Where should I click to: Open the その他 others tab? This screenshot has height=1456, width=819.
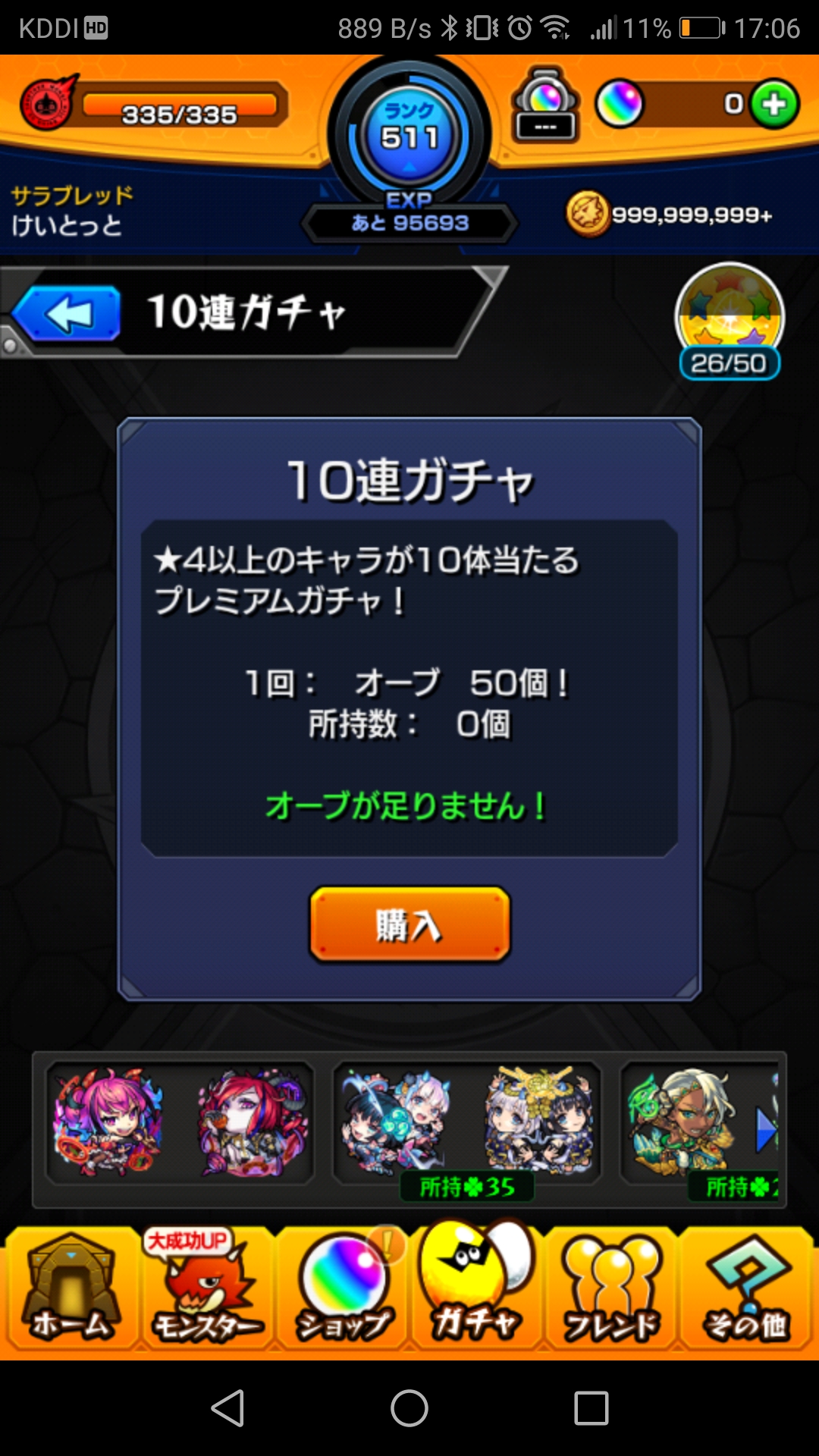(747, 1288)
